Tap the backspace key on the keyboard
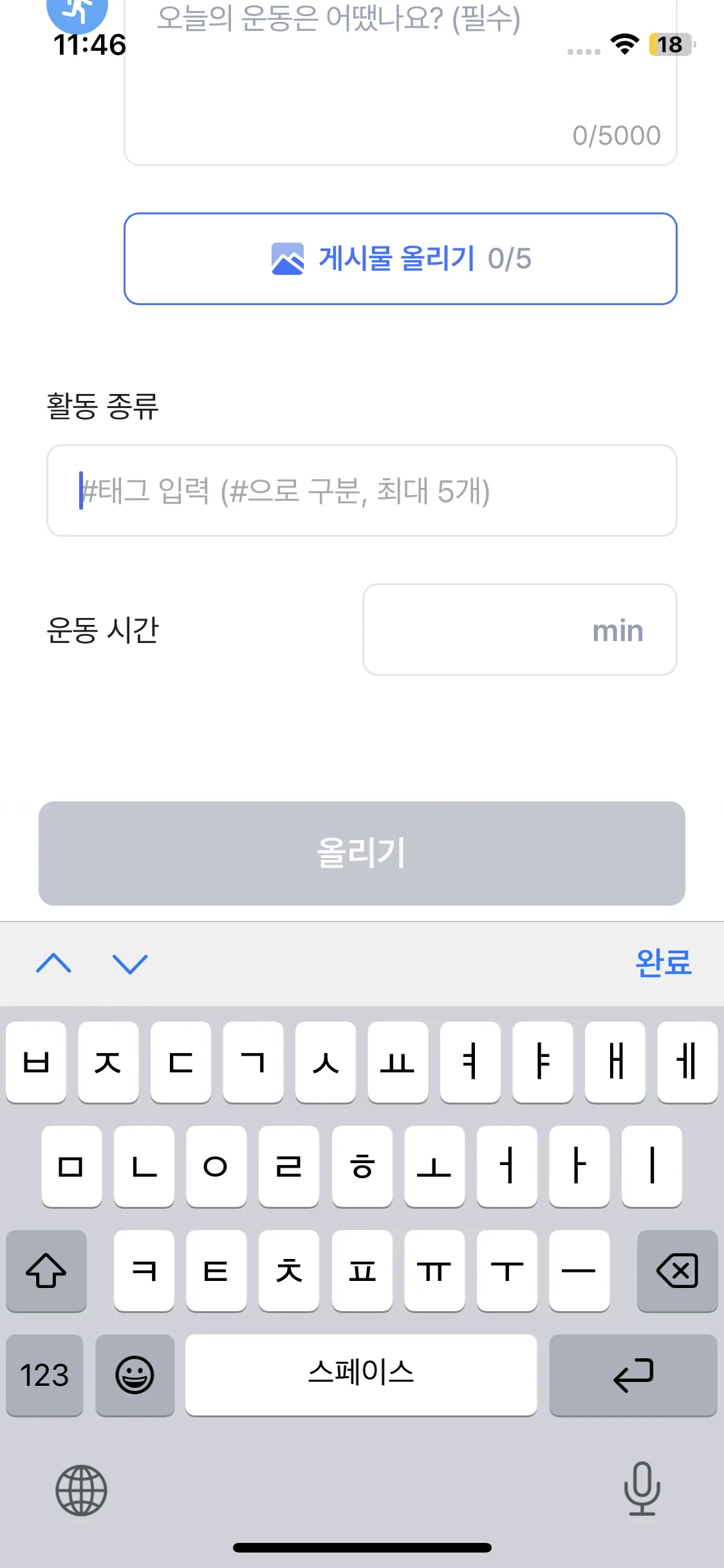The image size is (724, 1568). [677, 1271]
